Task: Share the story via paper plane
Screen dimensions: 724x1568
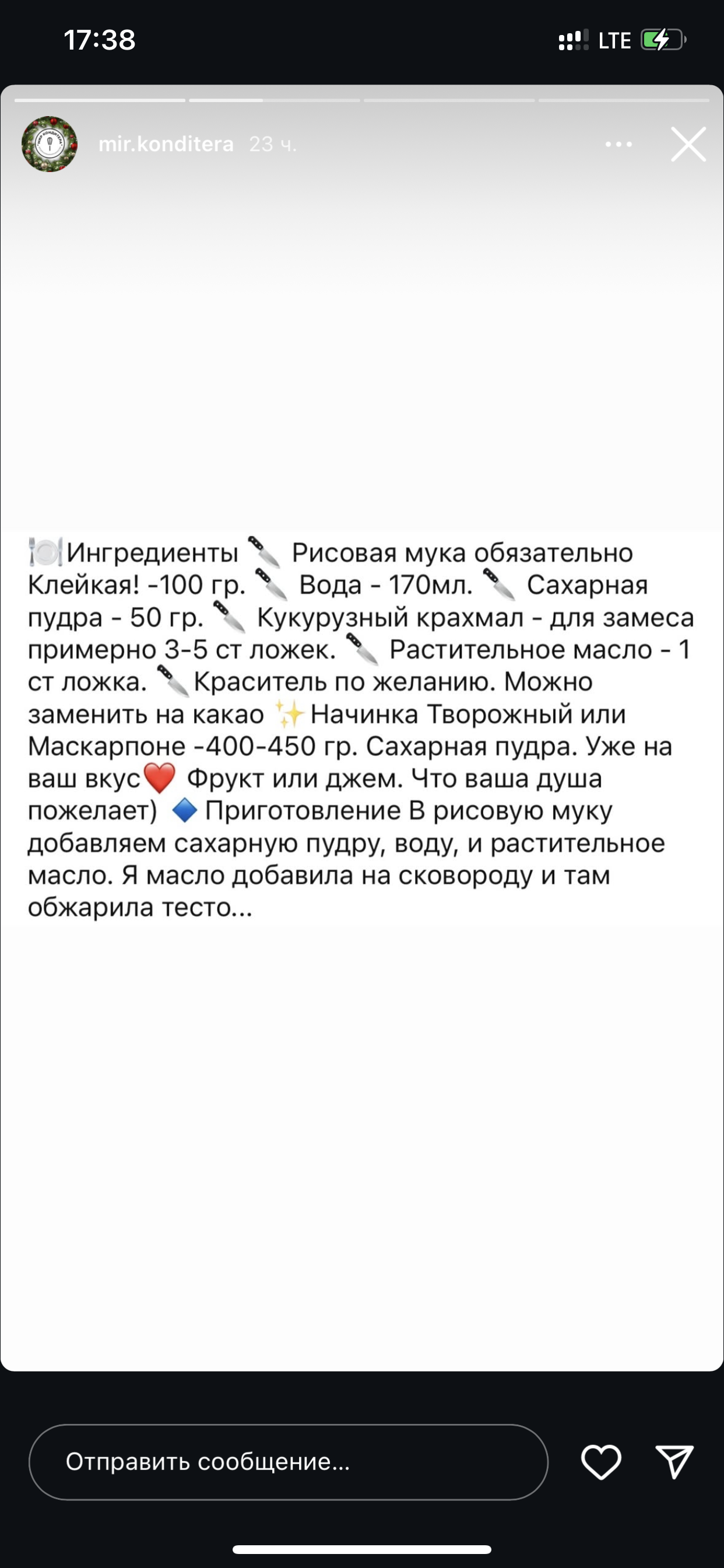Action: (x=674, y=1461)
